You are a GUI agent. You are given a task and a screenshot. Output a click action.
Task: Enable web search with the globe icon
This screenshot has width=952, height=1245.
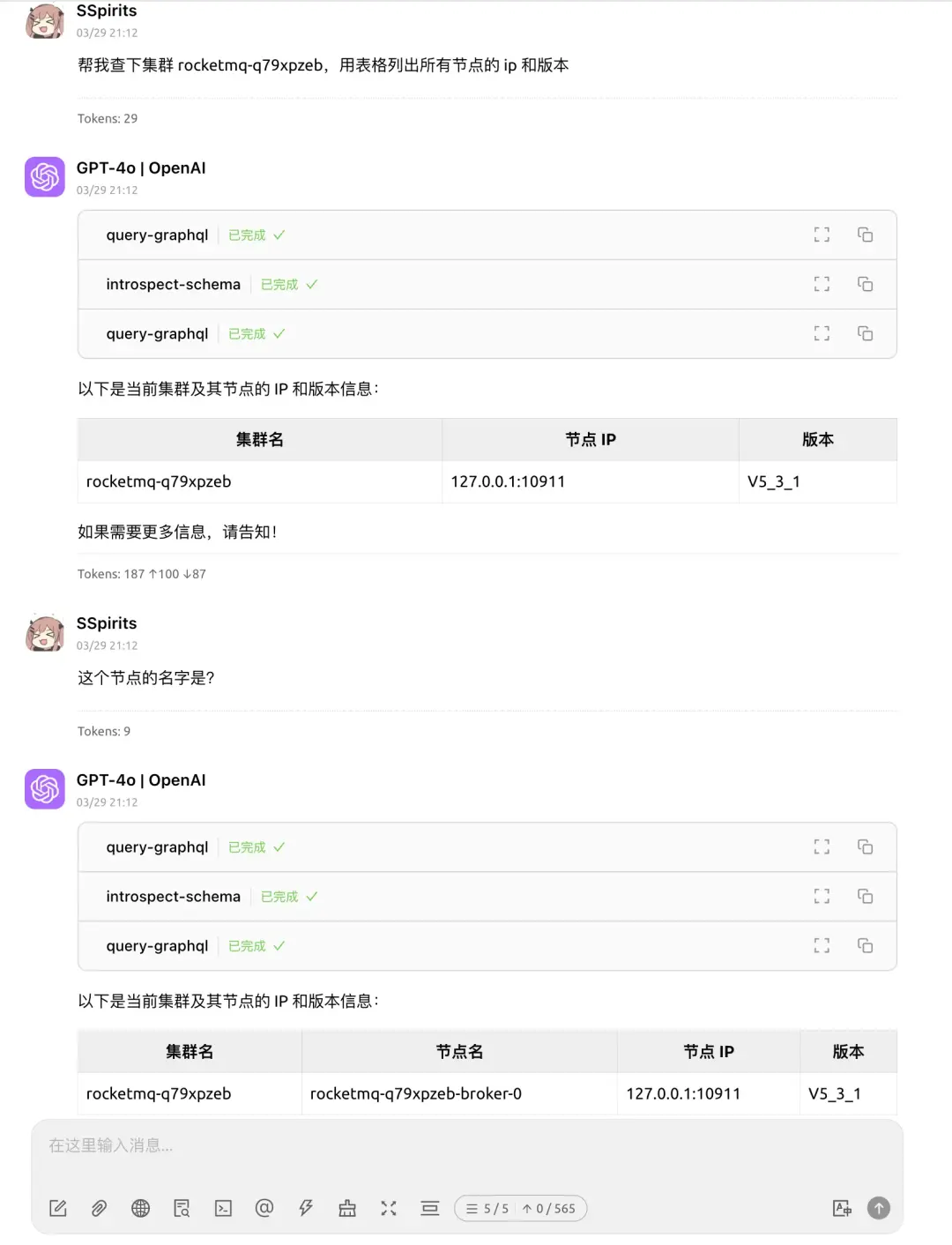(140, 1208)
